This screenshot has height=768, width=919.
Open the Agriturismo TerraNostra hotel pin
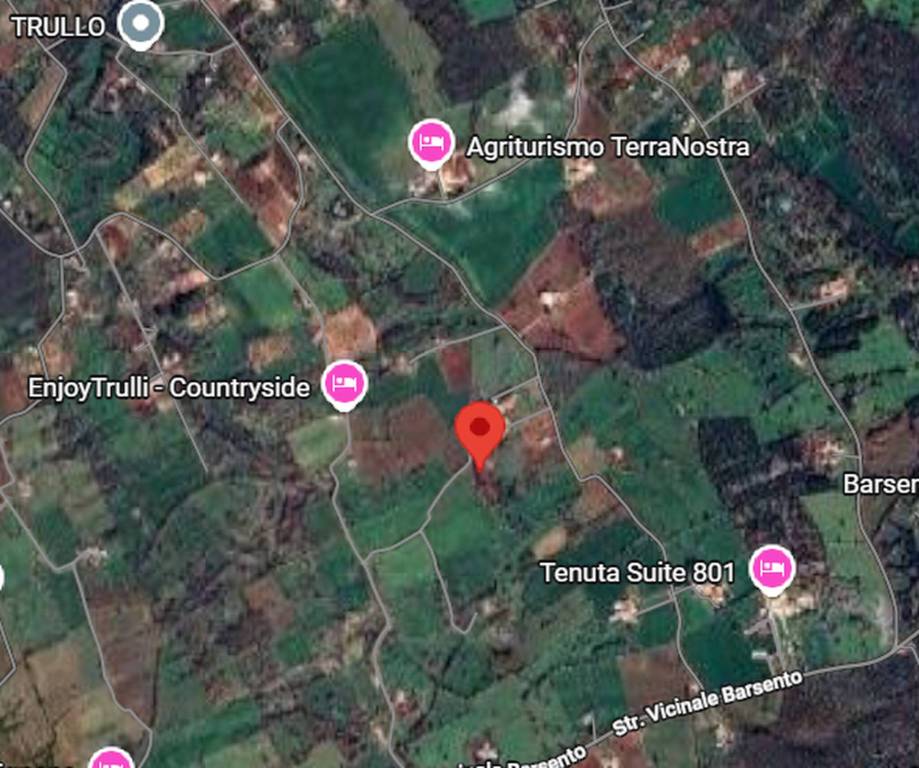pos(431,143)
